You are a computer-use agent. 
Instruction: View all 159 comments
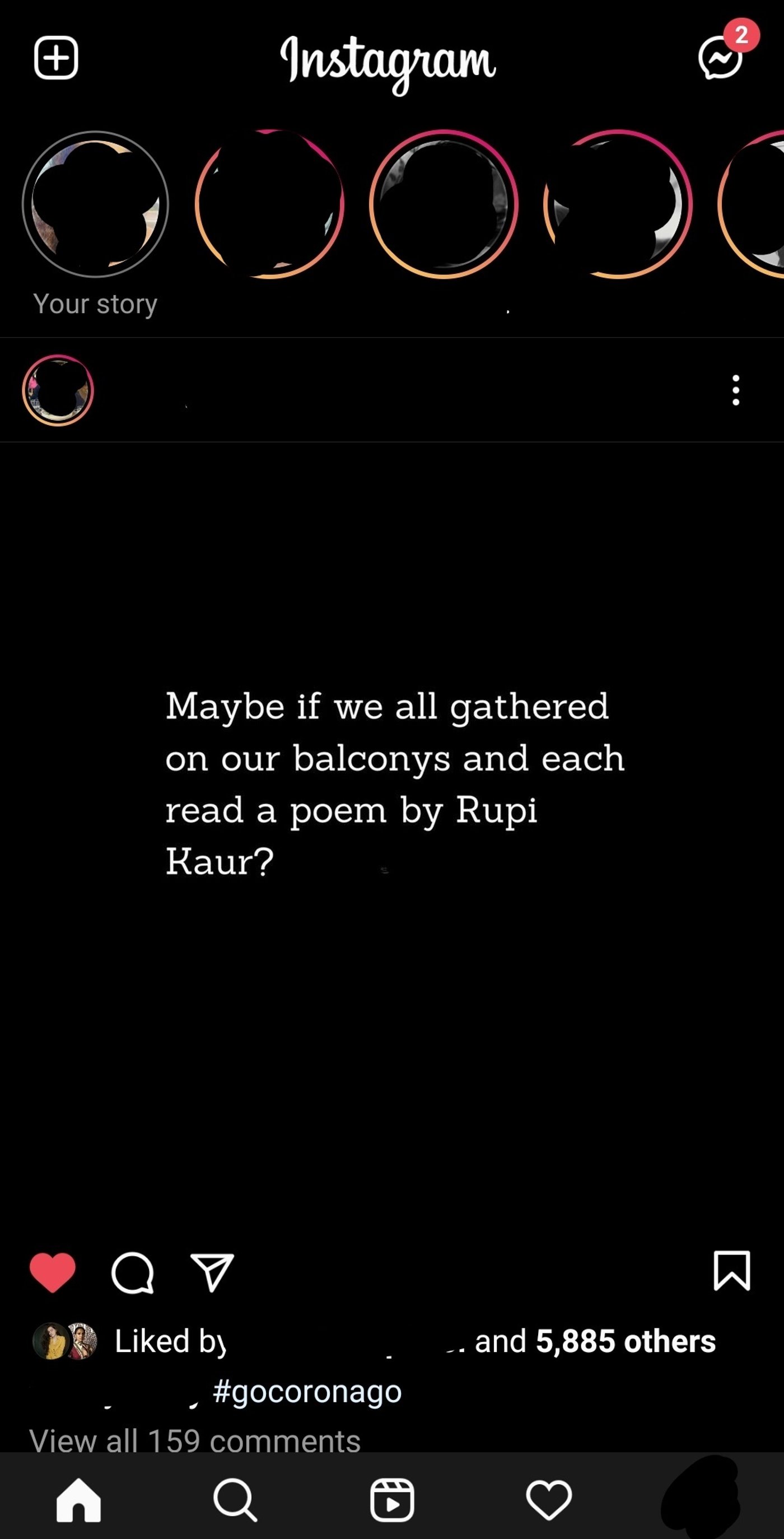coord(195,1440)
